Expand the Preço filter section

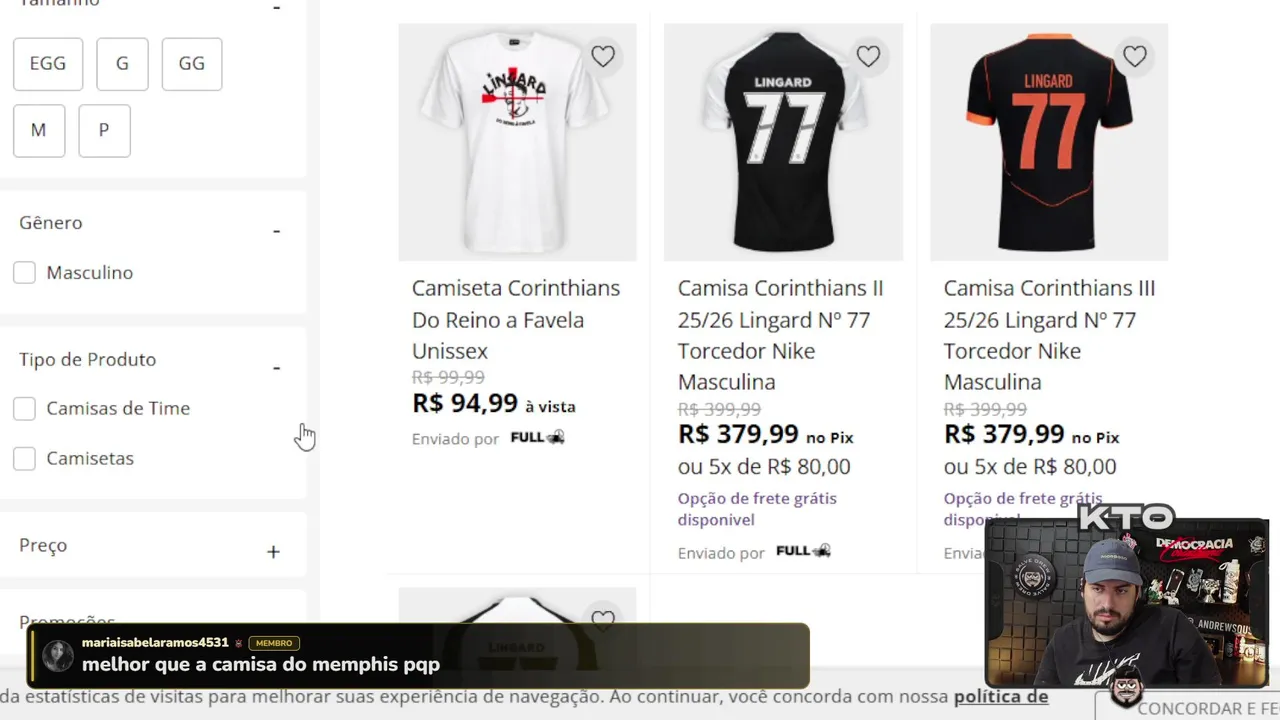pos(273,552)
